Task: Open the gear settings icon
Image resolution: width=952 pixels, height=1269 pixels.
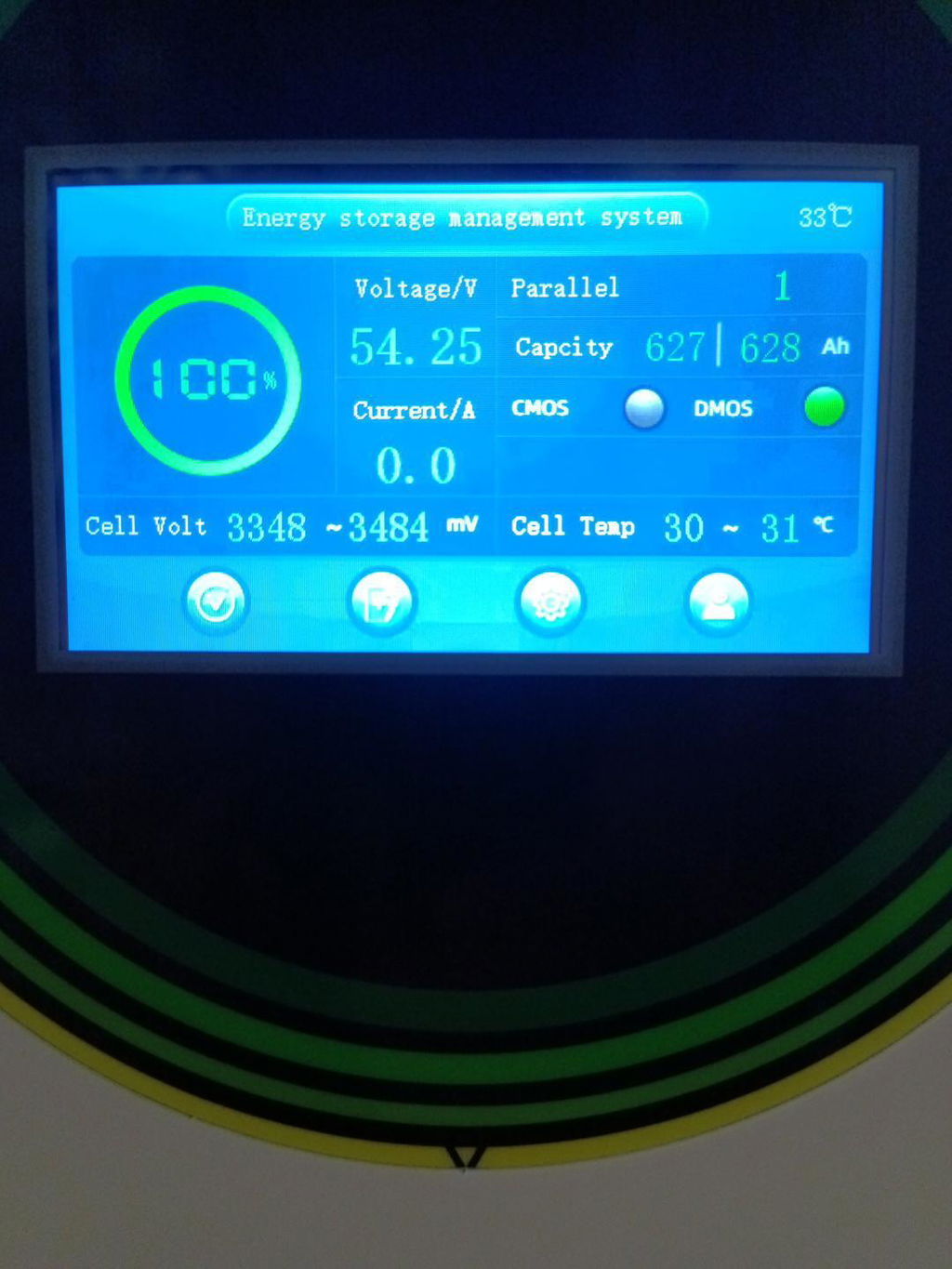Action: pos(550,602)
